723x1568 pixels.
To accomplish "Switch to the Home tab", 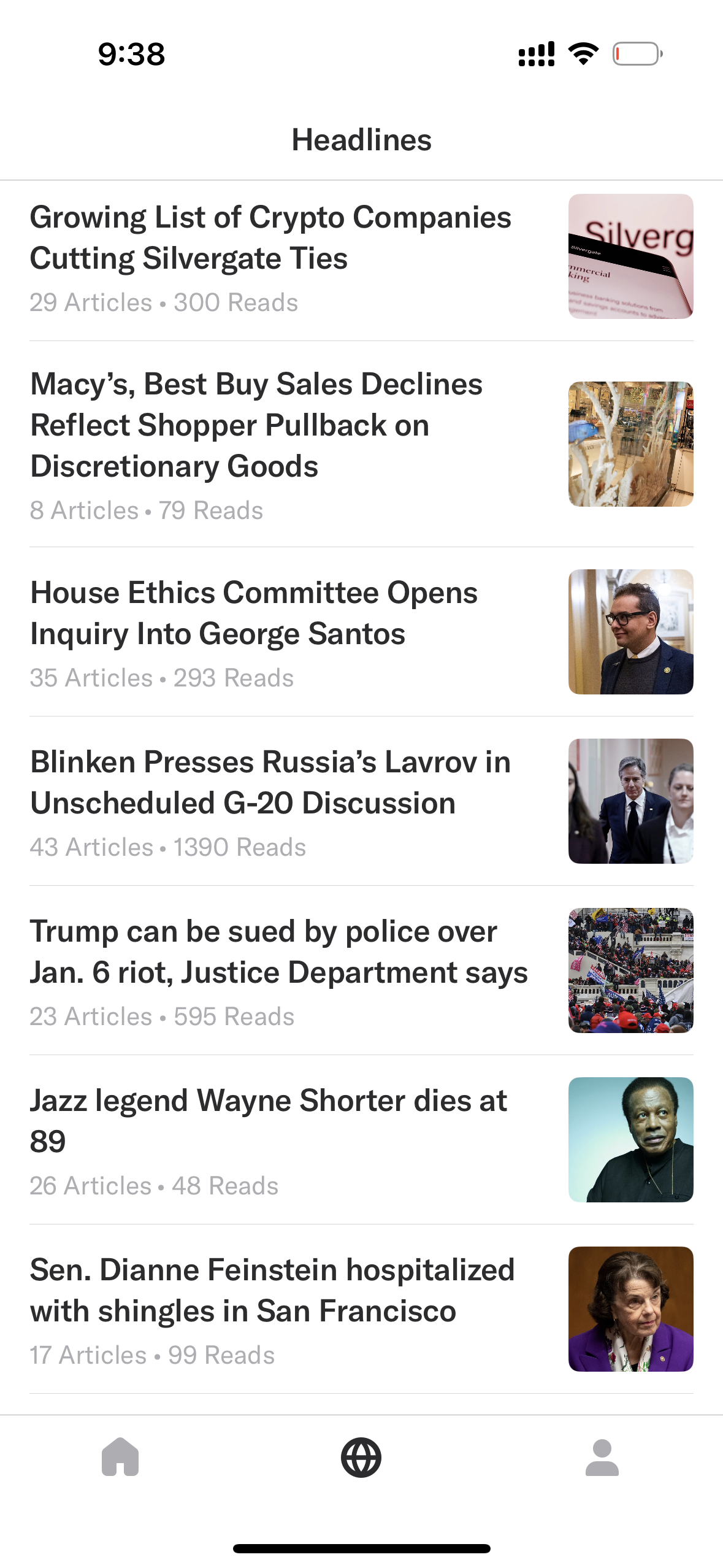I will pyautogui.click(x=120, y=1457).
